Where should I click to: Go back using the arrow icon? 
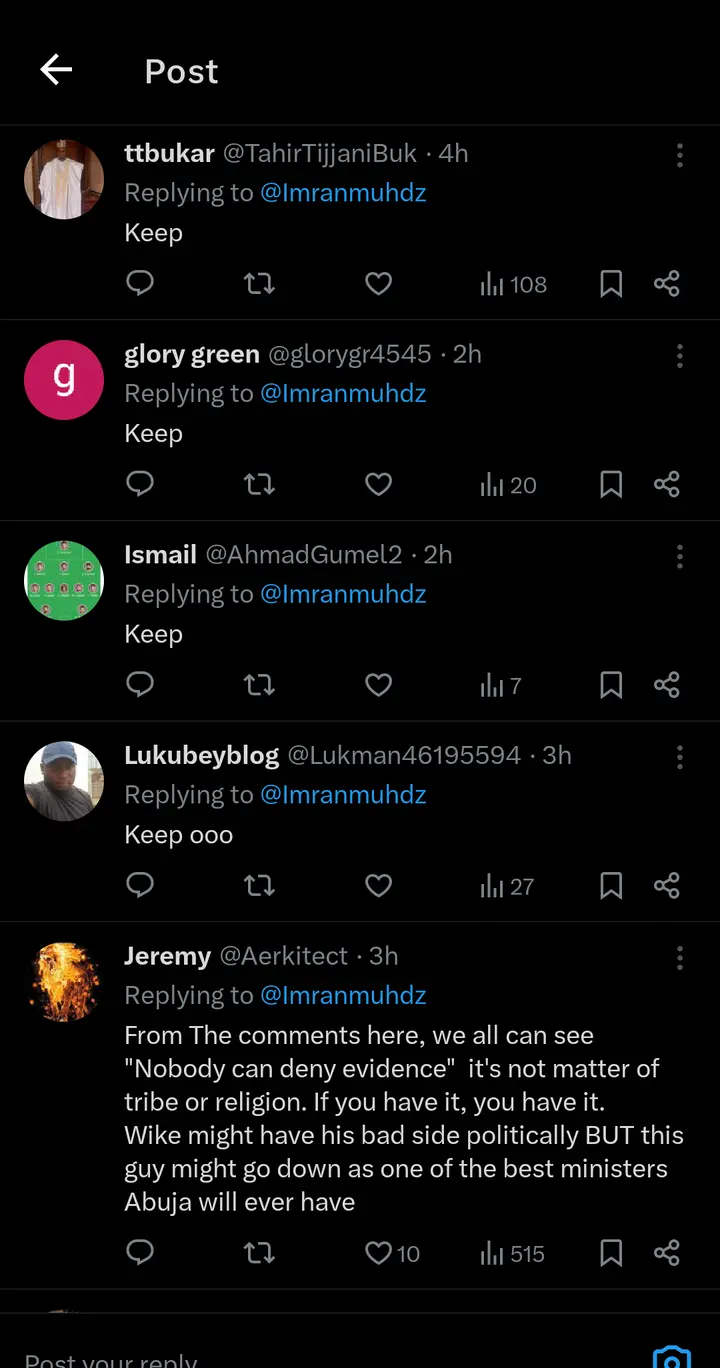pyautogui.click(x=56, y=70)
